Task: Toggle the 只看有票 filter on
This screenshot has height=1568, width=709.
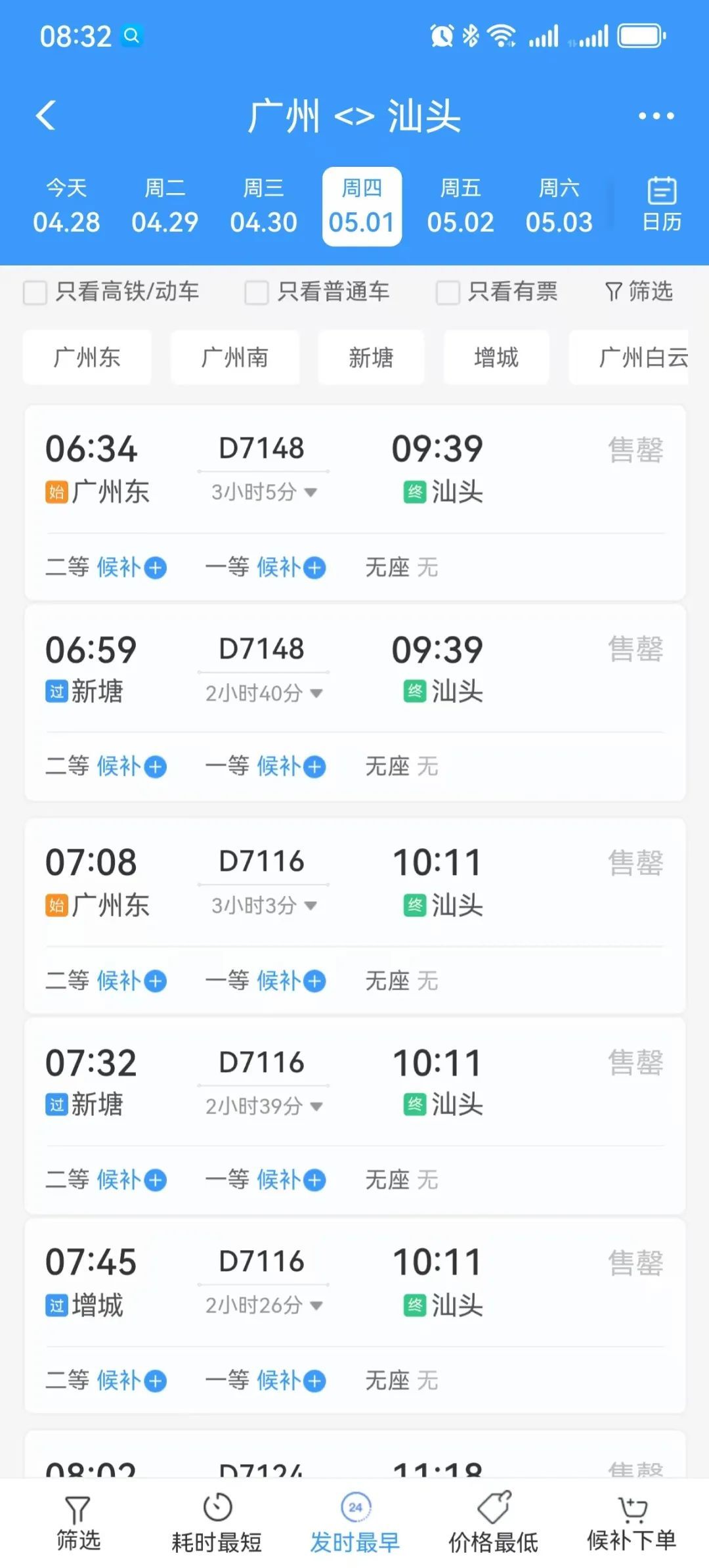Action: 446,294
